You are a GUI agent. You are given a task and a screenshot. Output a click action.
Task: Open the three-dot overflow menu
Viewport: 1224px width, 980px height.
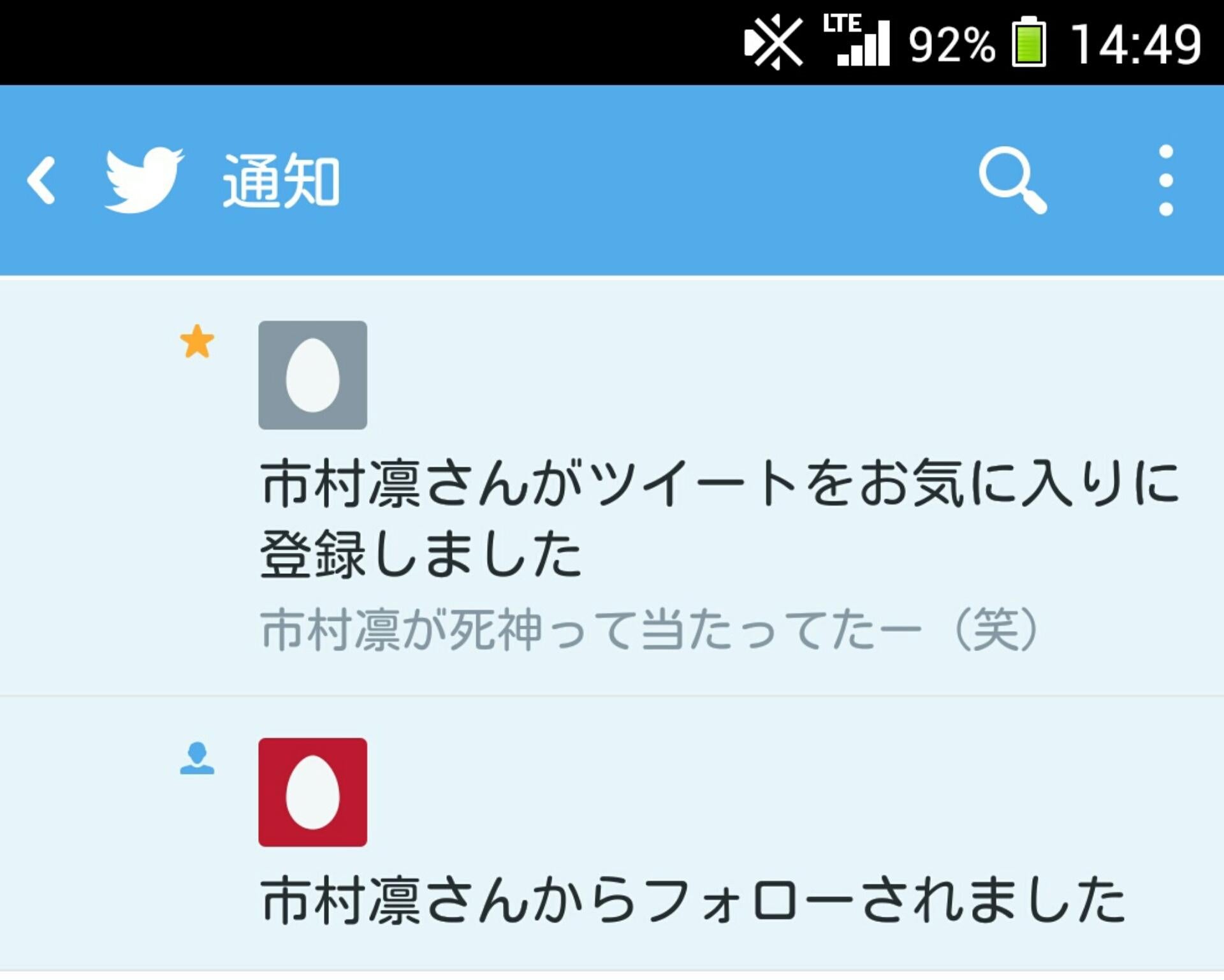(x=1165, y=181)
